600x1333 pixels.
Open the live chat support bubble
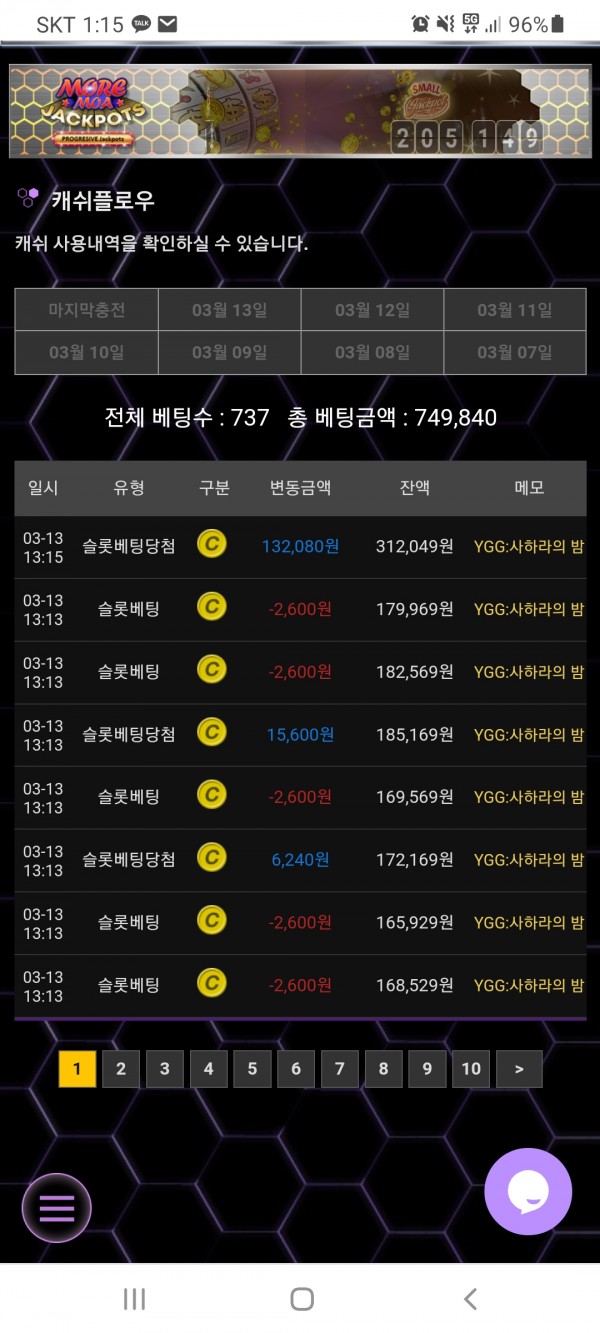coord(528,1191)
